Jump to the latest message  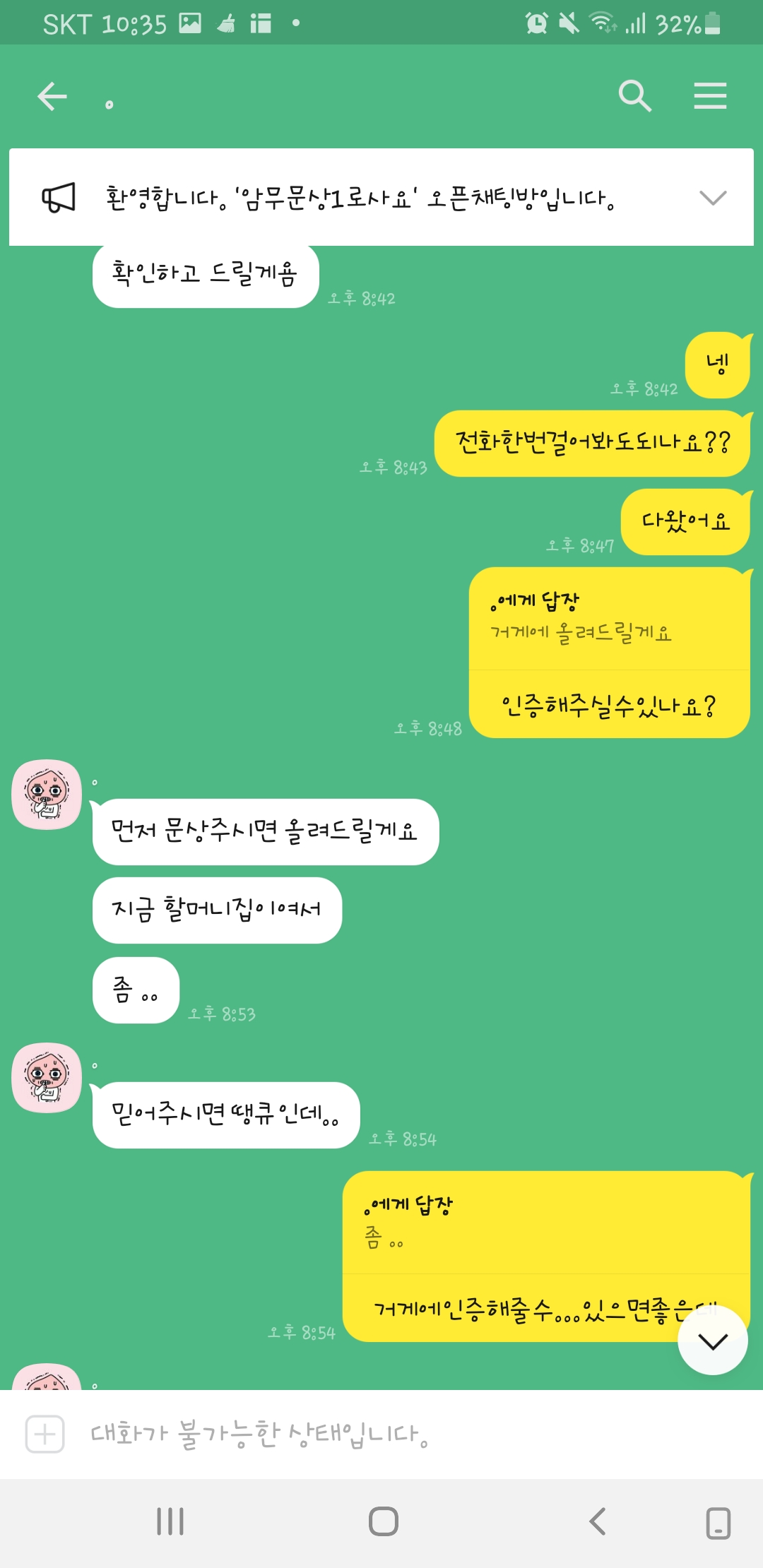coord(712,1340)
